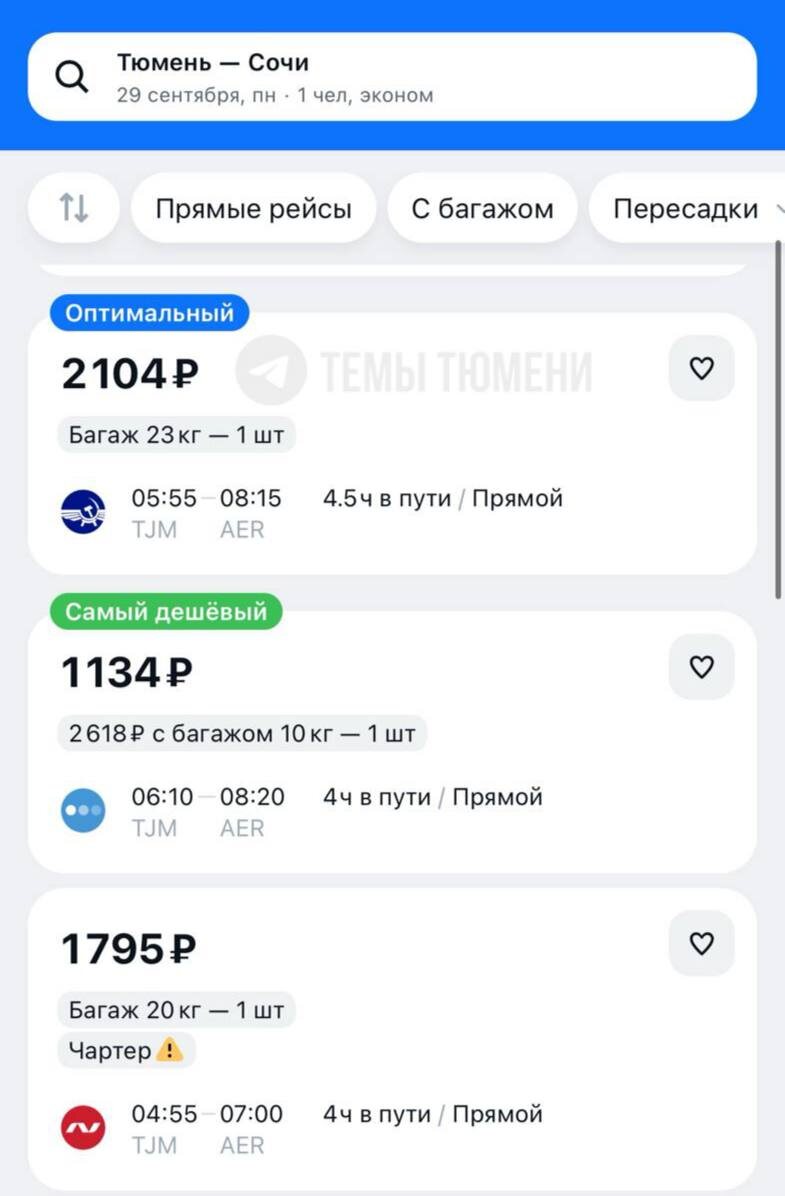Click the airline logo on the 1134 ₽ flight
This screenshot has height=1196, width=785.
tap(84, 811)
